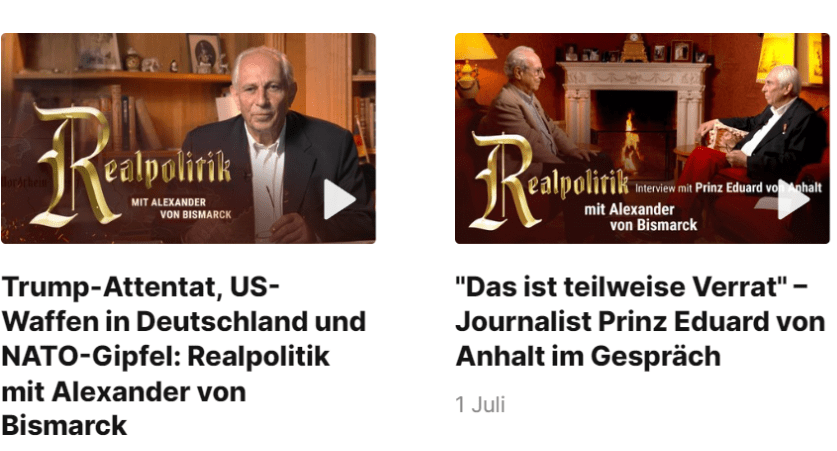Screen dimensions: 837x451
Task: Open the article about Trump-Attentat and NATO-Gipfel
Action: pos(183,357)
